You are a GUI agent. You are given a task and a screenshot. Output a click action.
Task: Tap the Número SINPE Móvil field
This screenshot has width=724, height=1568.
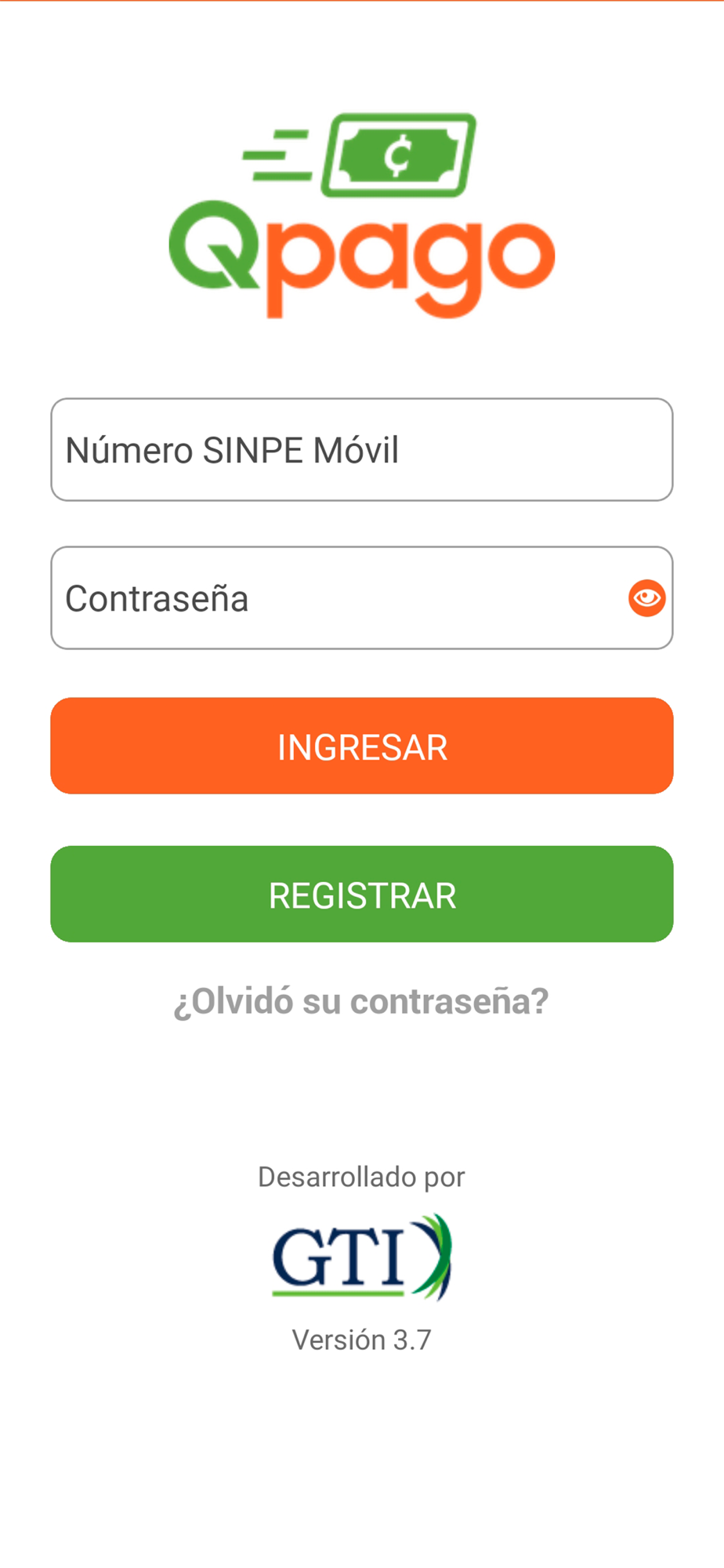tap(361, 450)
